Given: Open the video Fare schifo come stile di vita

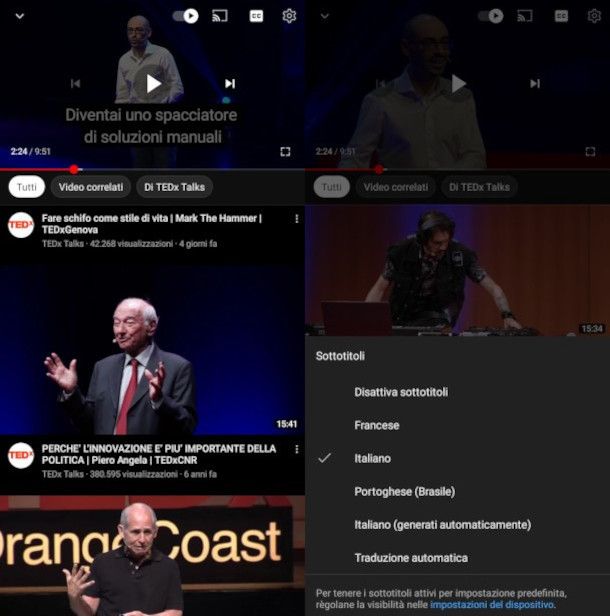Looking at the screenshot, I should tap(150, 223).
